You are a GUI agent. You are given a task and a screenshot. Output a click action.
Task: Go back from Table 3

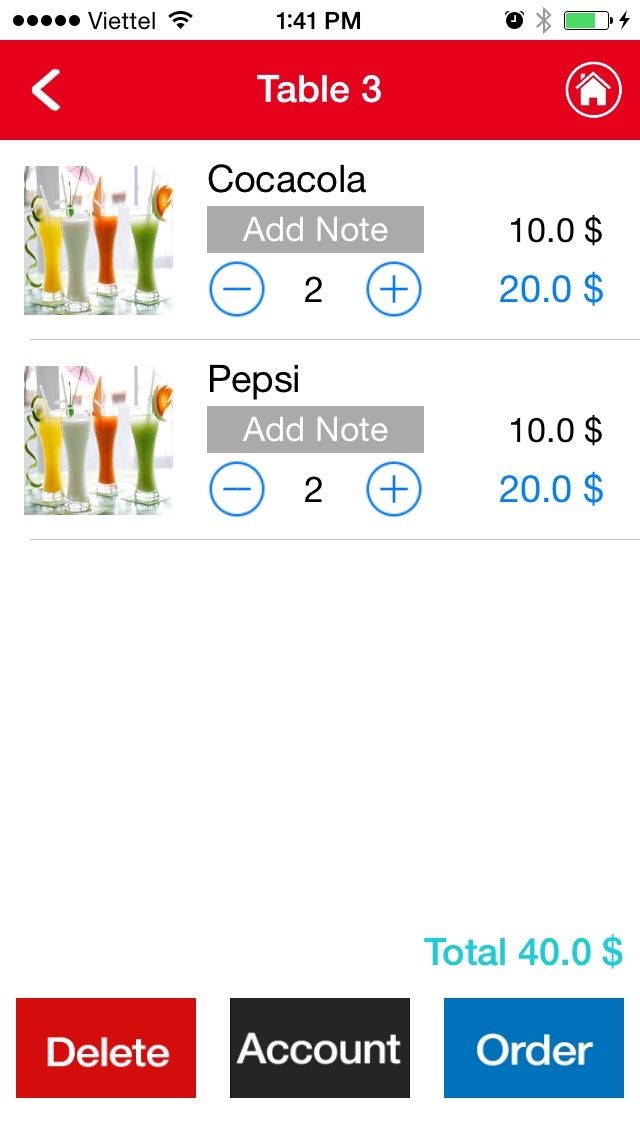coord(46,90)
